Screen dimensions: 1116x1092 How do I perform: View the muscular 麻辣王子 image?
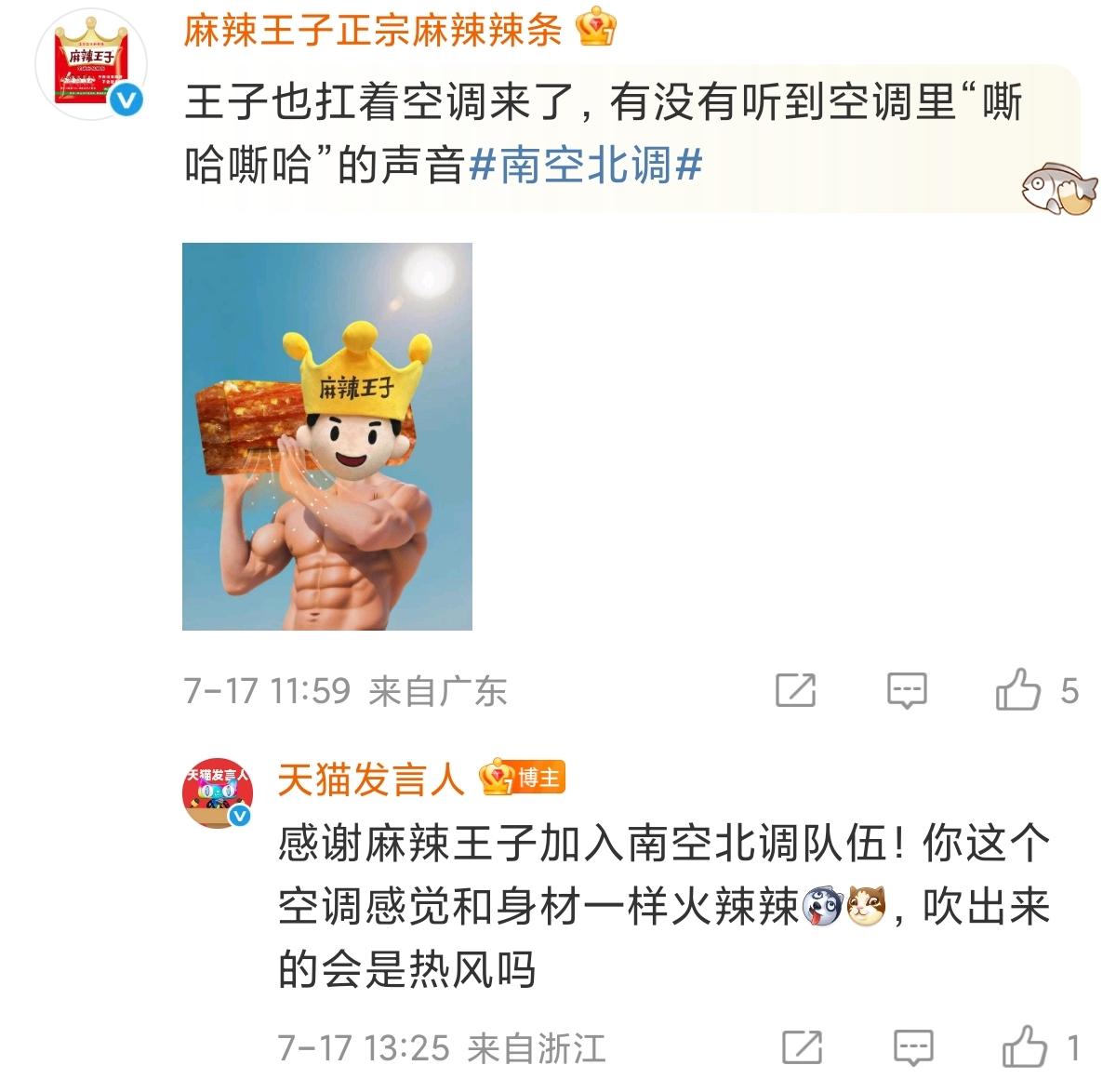point(327,436)
